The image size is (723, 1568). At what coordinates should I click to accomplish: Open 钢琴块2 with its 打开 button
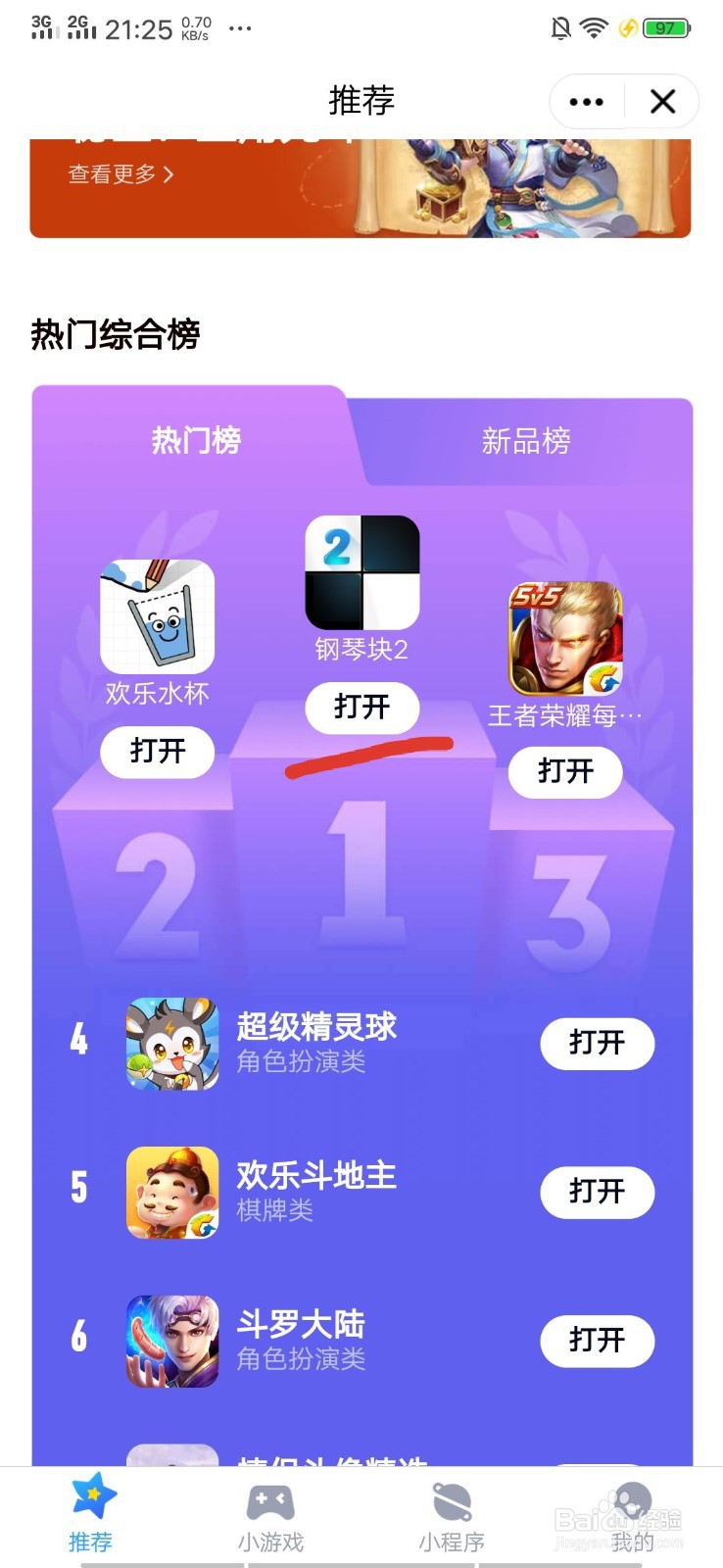[x=362, y=707]
